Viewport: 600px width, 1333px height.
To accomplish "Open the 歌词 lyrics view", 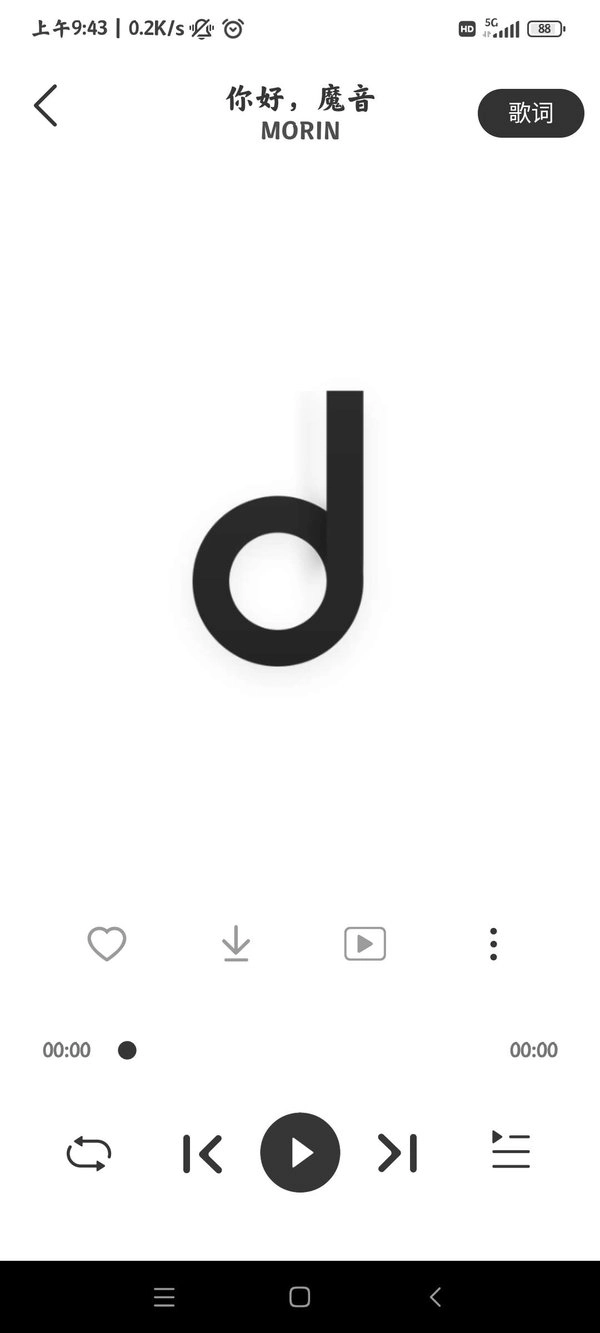I will pos(531,113).
